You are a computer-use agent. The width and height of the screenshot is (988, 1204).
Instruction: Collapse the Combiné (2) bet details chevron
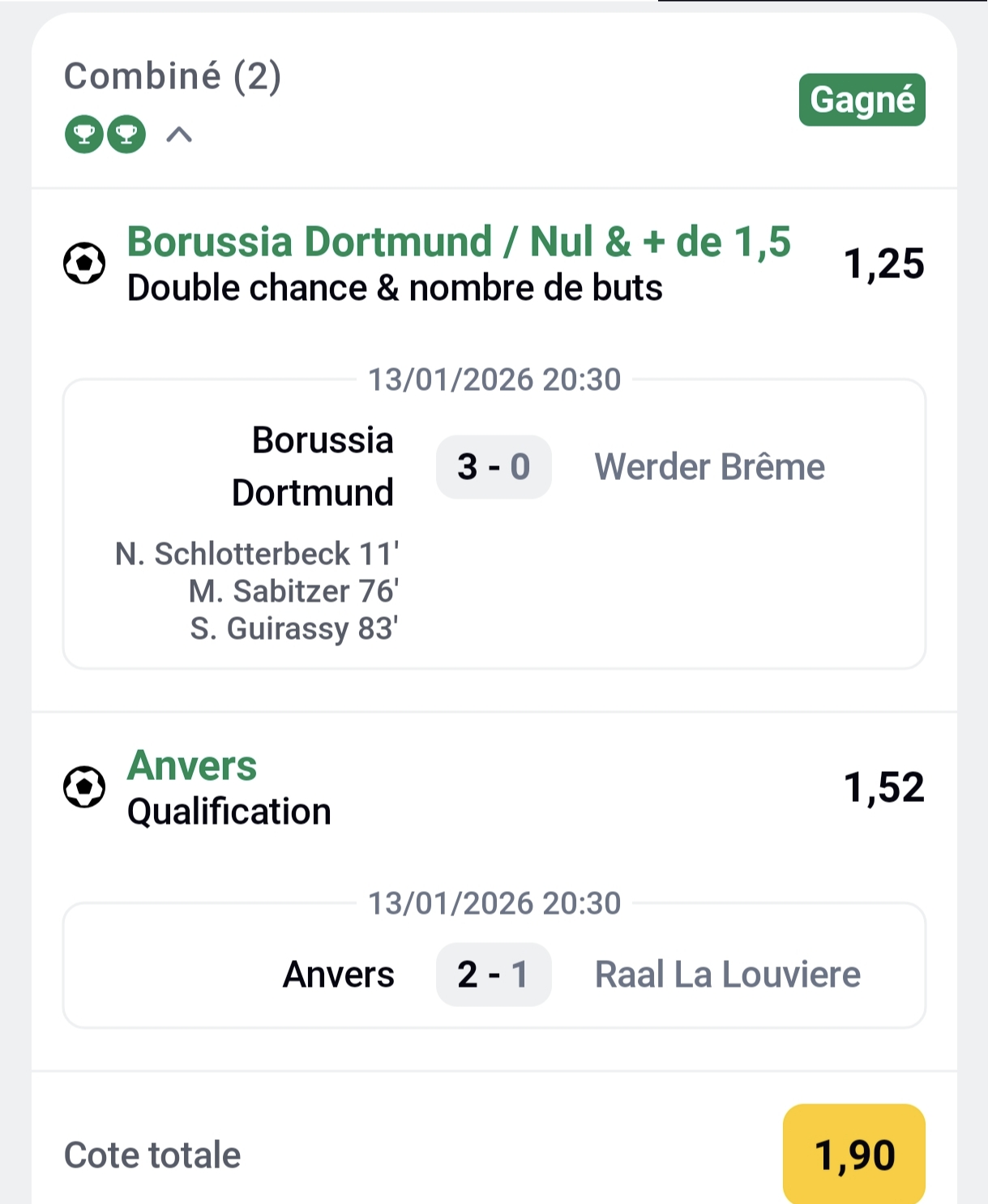point(179,135)
